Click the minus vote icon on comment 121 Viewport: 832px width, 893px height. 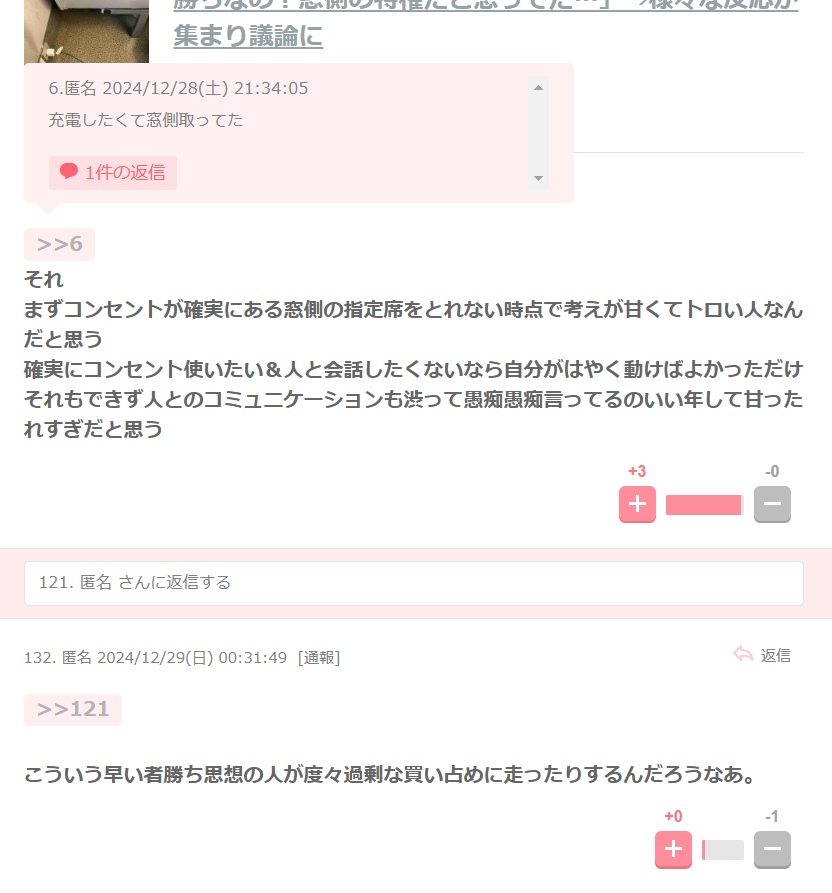pyautogui.click(x=772, y=504)
